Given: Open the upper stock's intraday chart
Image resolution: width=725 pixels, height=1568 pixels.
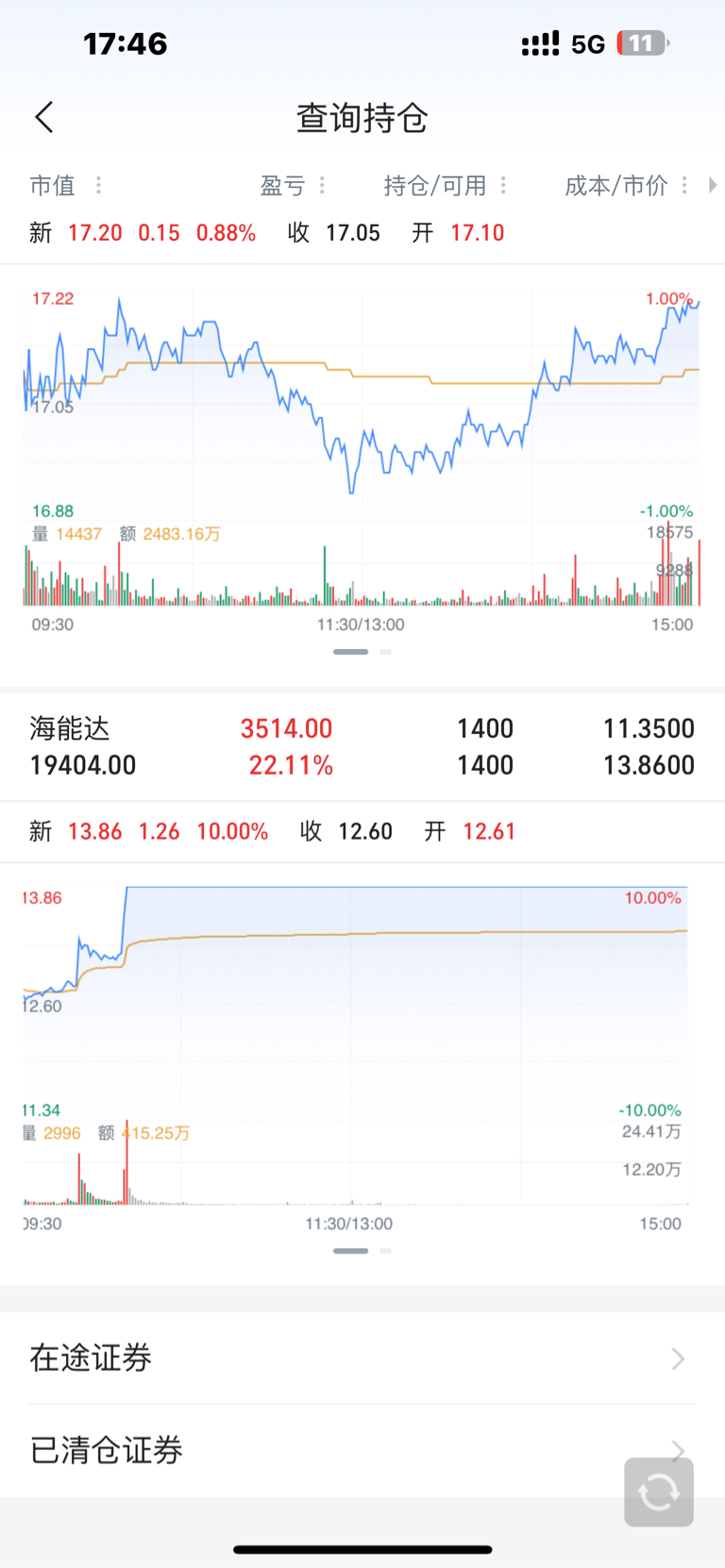Looking at the screenshot, I should click(x=362, y=459).
